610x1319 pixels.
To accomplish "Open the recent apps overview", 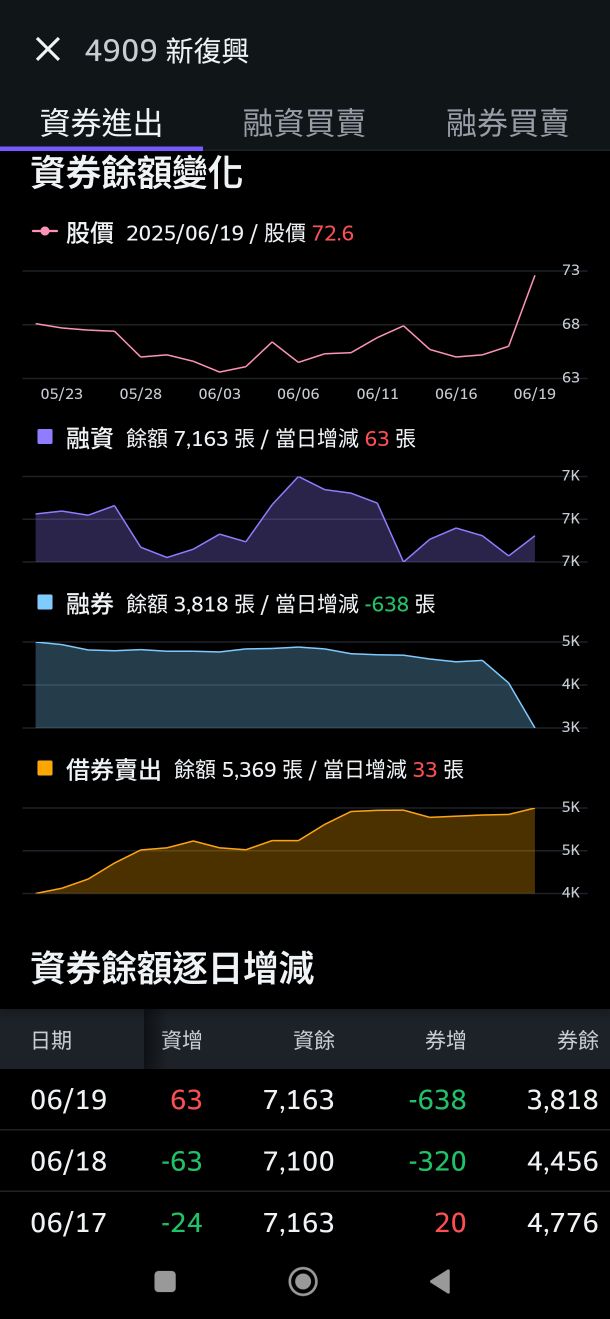I will (x=165, y=1281).
